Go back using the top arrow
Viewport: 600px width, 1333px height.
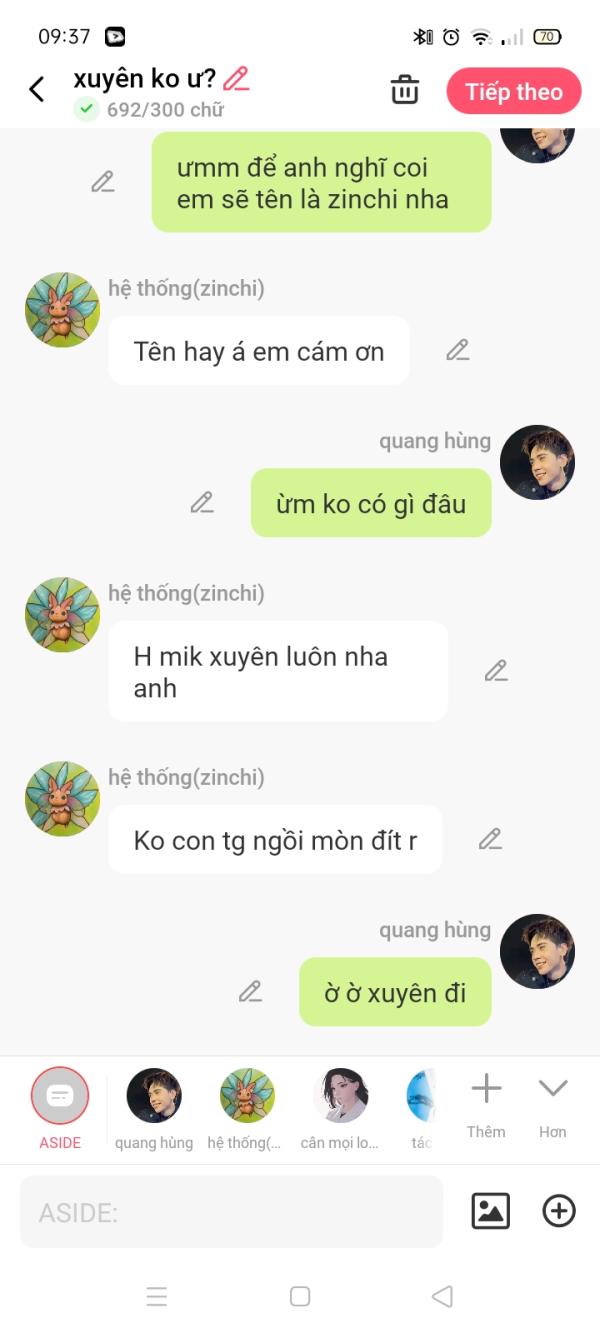coord(37,90)
